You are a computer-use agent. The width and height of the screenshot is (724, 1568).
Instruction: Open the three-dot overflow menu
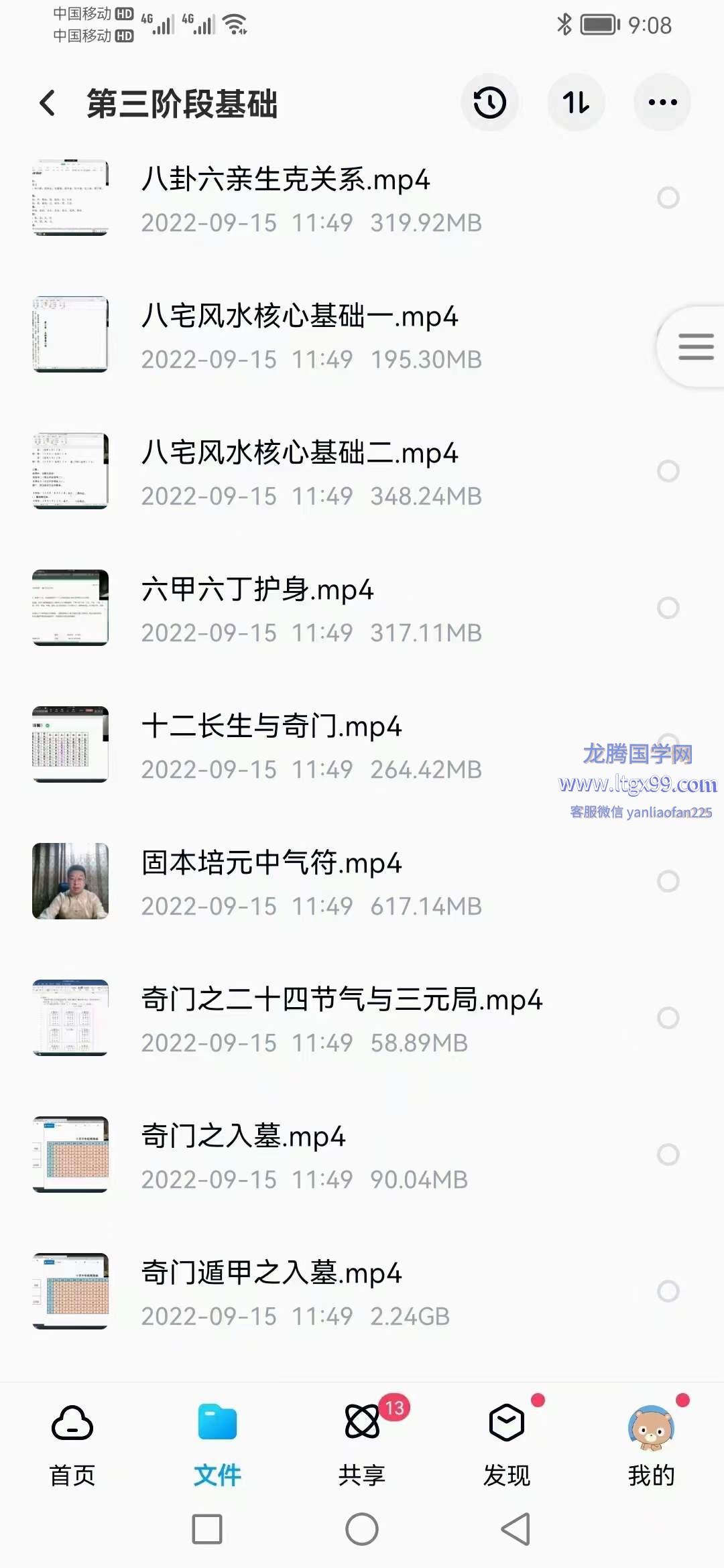tap(662, 103)
